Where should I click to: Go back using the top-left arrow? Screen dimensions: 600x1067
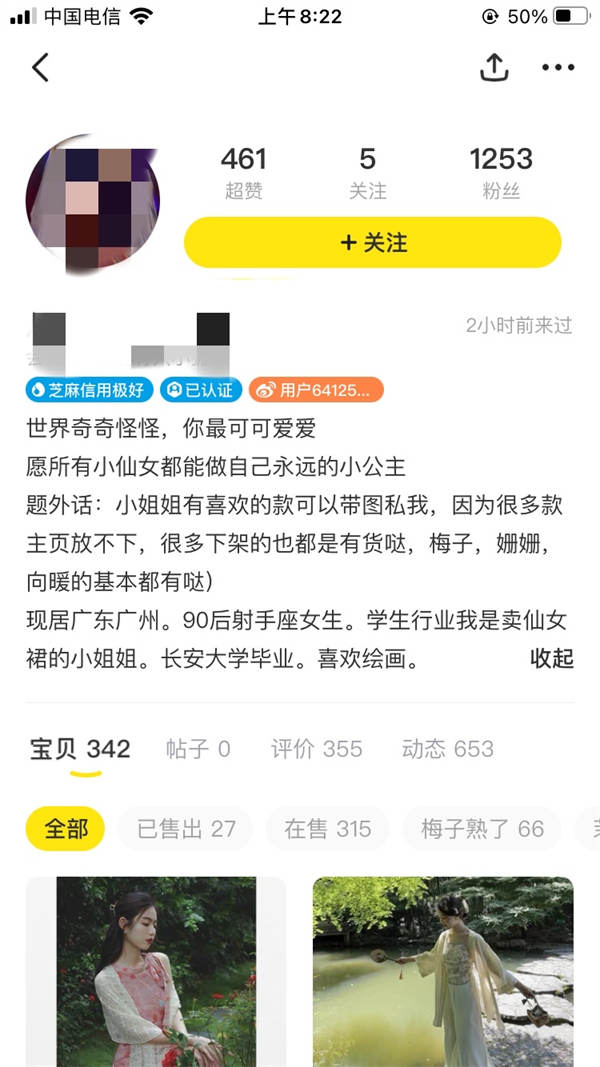point(40,68)
